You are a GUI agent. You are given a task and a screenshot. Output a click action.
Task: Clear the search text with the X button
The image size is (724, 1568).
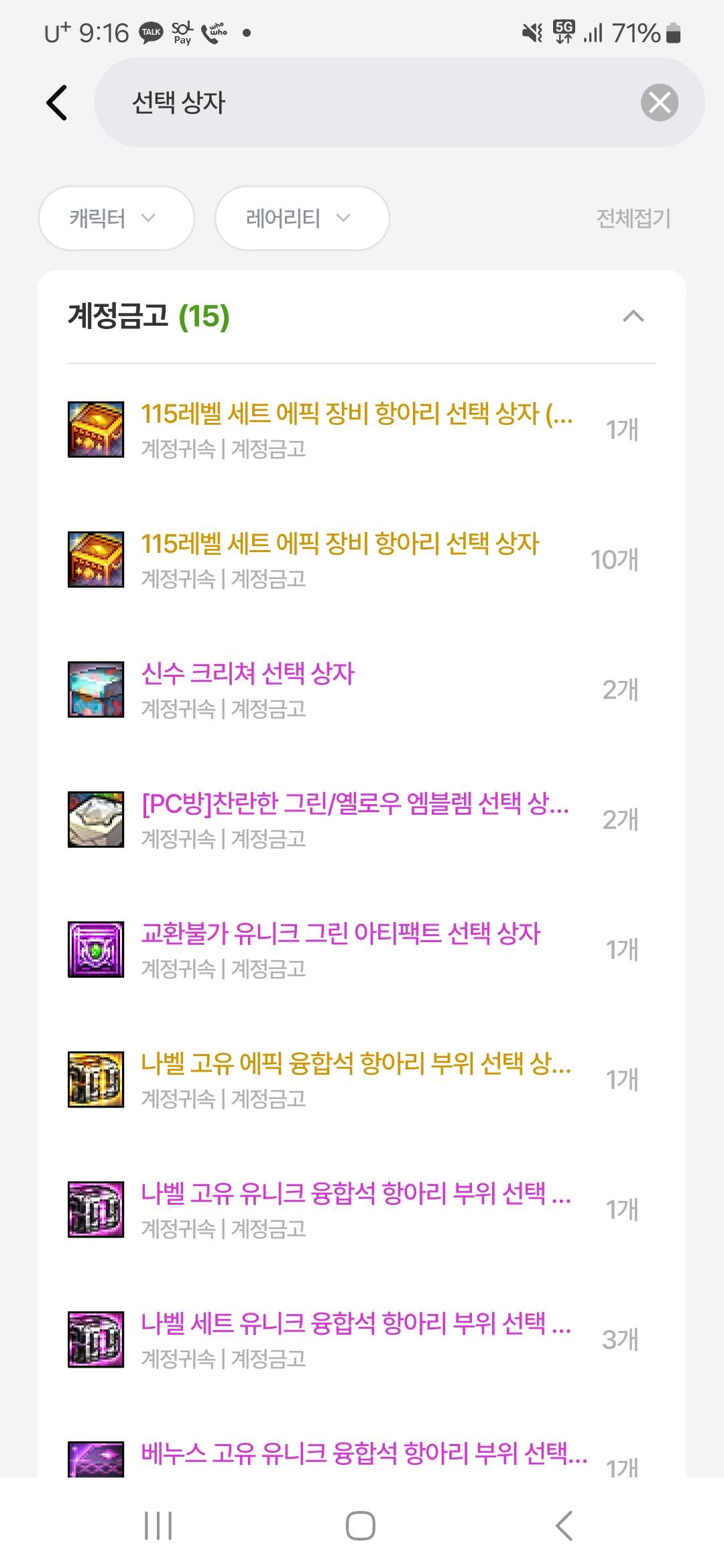pyautogui.click(x=659, y=103)
